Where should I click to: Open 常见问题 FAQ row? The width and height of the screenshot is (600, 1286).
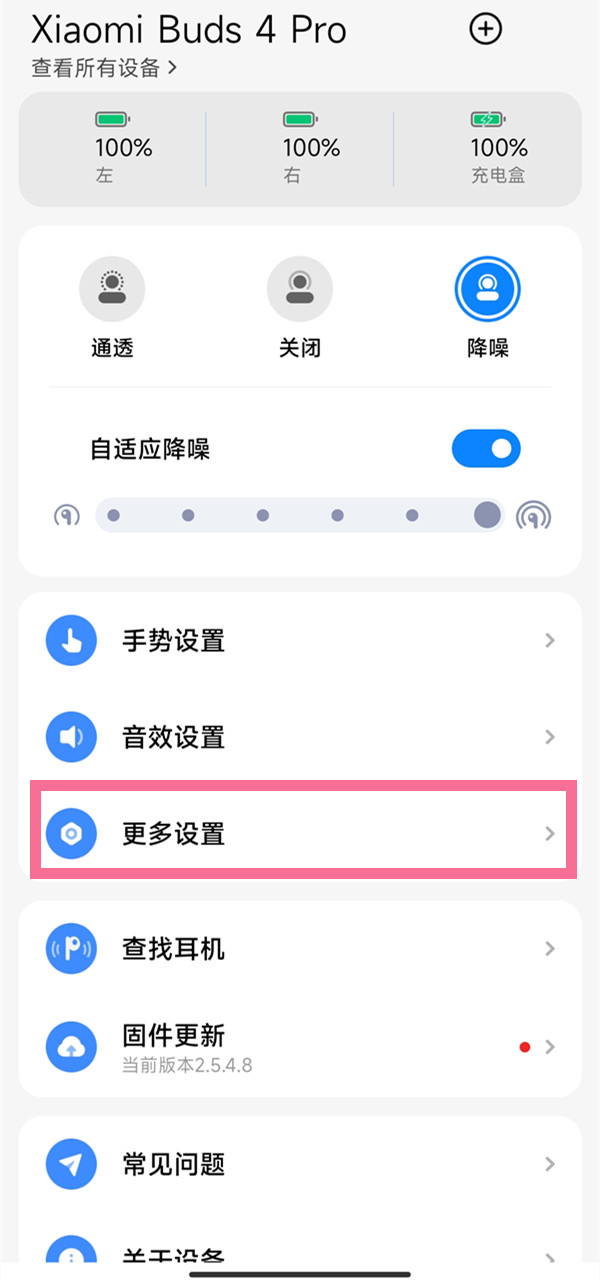point(300,1164)
